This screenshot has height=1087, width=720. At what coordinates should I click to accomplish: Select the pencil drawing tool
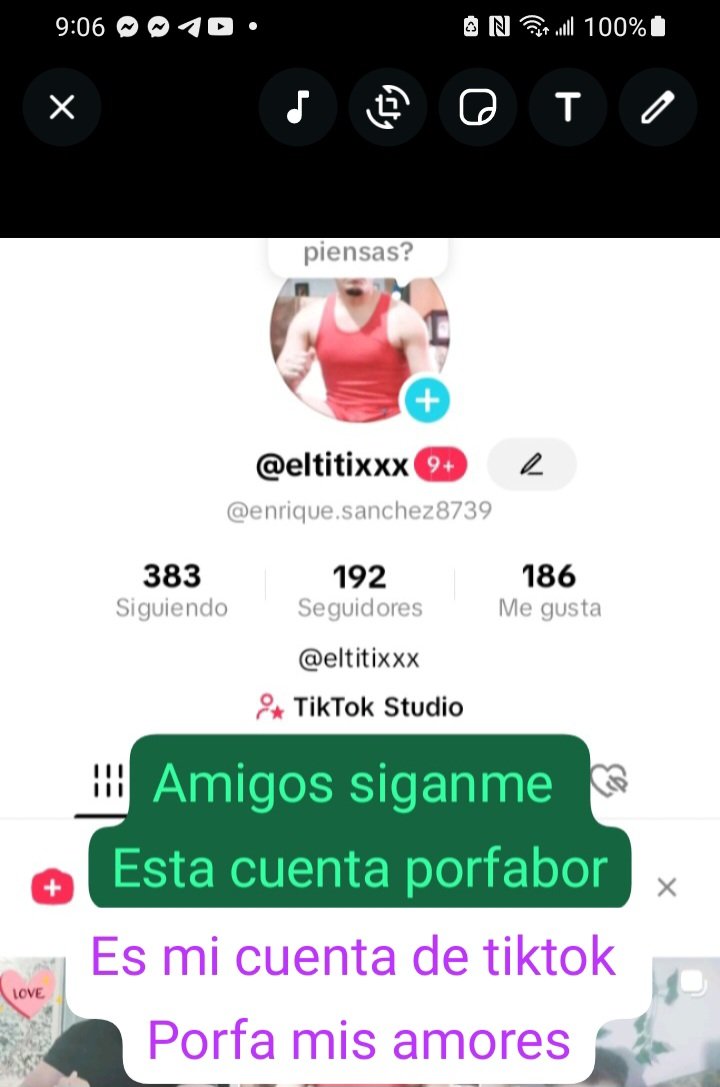[x=658, y=107]
